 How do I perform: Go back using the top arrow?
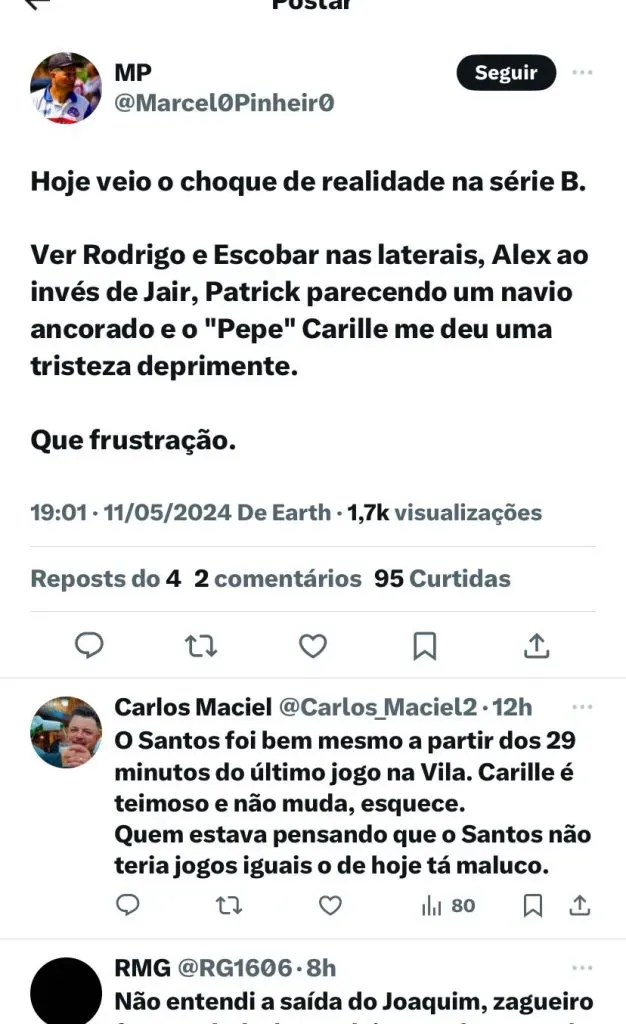(x=37, y=4)
